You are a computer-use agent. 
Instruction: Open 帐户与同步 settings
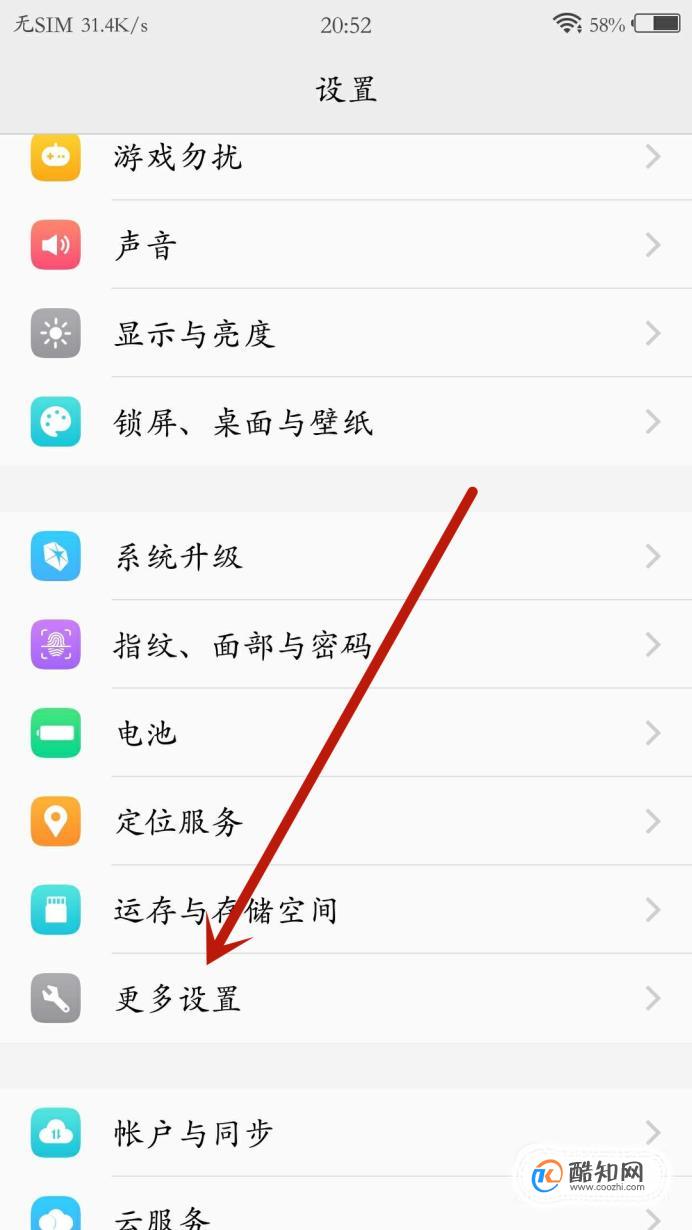(346, 1133)
